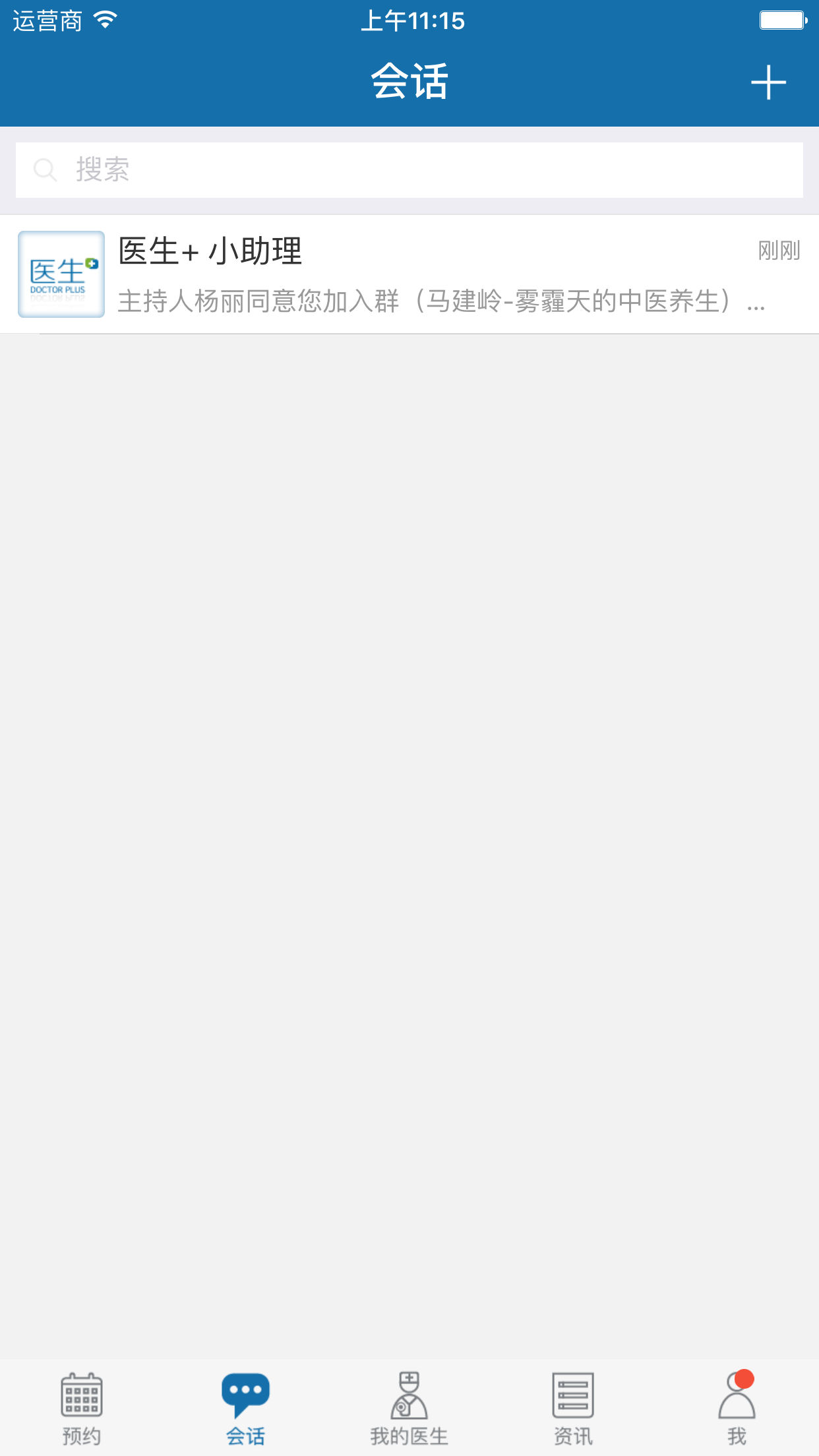The image size is (819, 1456).
Task: Tap the 搜索 search input field
Action: point(409,170)
